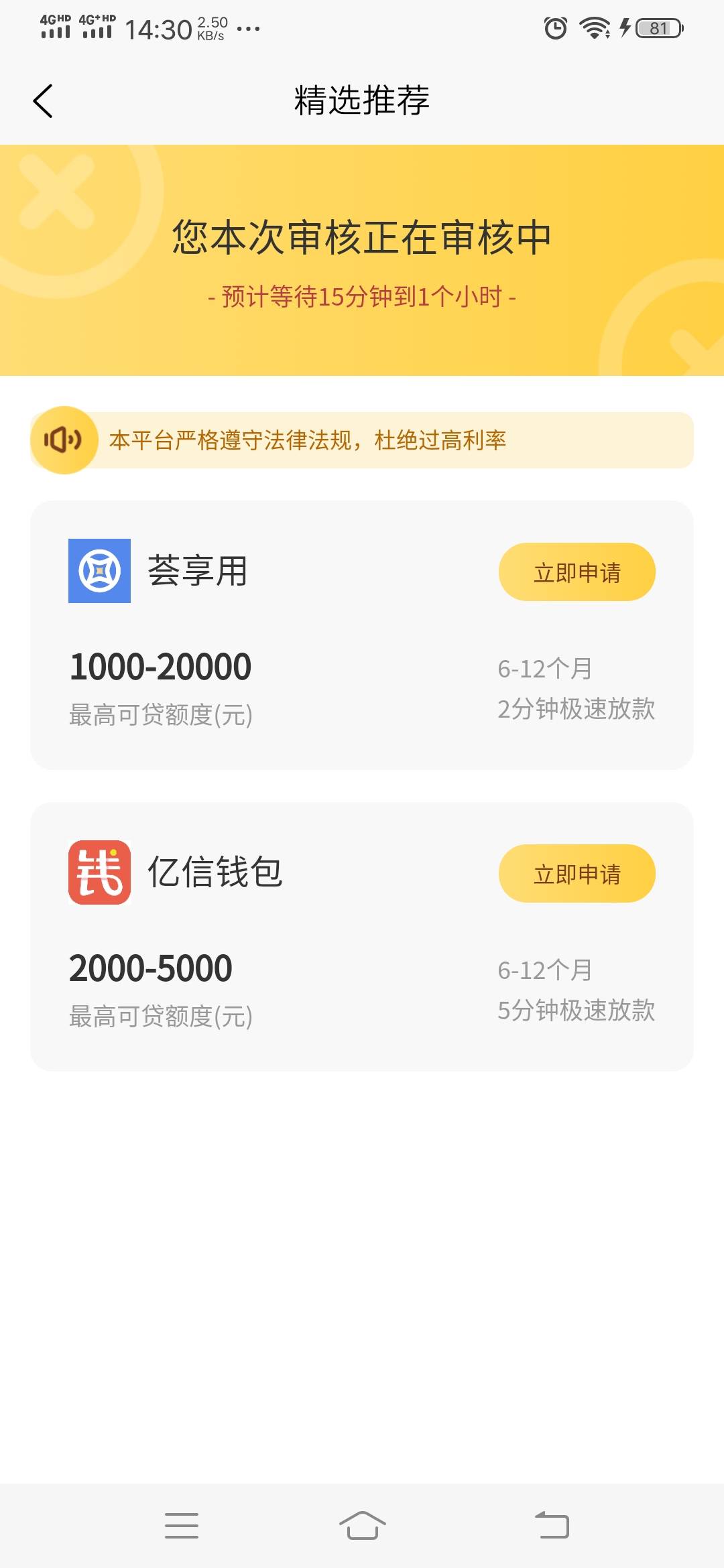
Task: Tap 立即申请 for 荟享用
Action: pyautogui.click(x=577, y=572)
